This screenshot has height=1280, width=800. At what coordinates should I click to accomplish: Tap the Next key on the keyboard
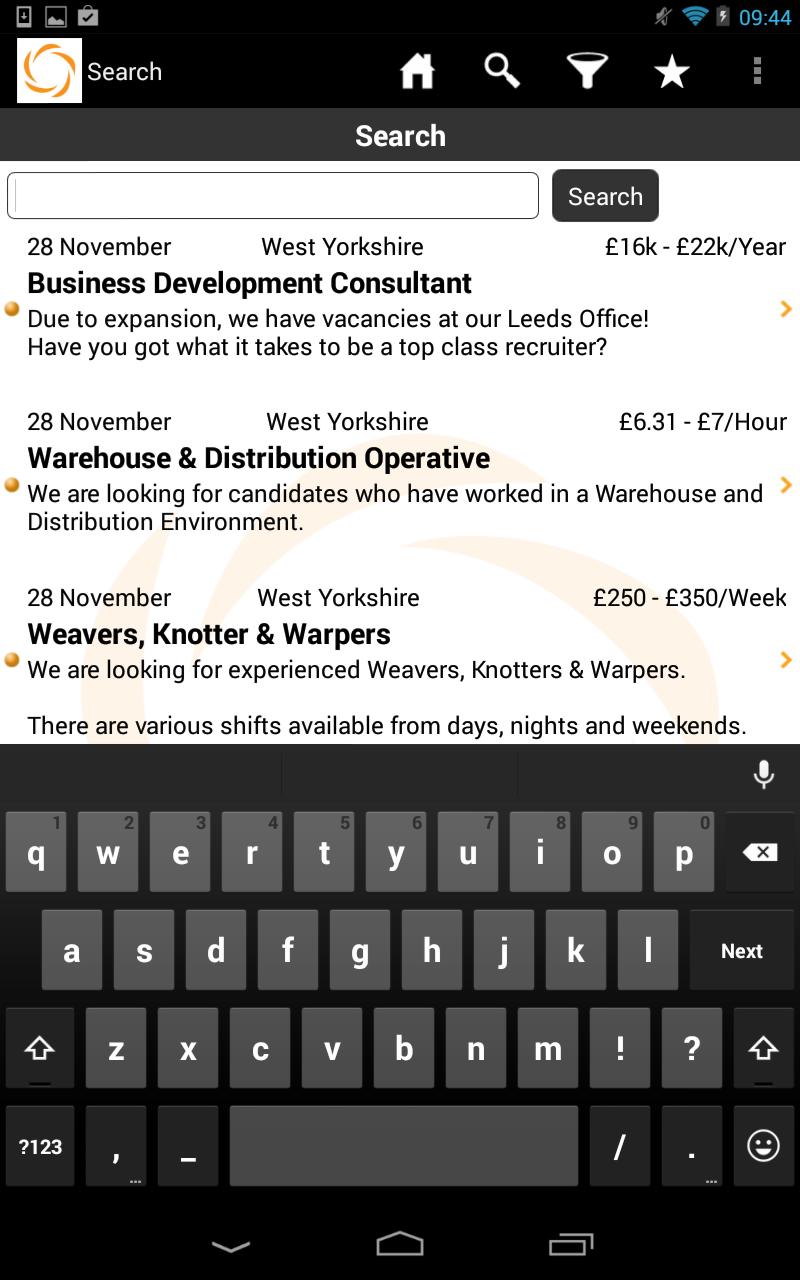click(742, 950)
